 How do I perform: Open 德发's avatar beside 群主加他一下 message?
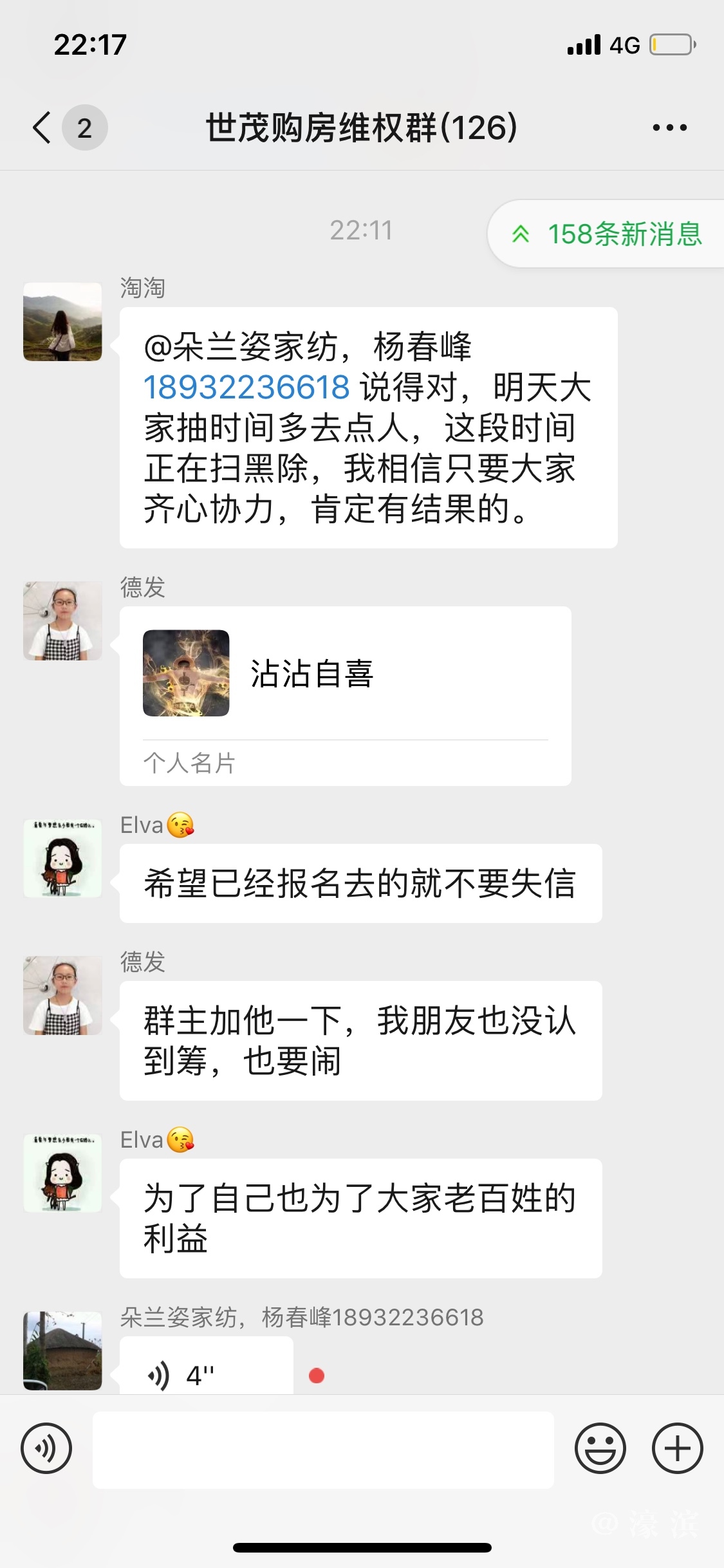tap(62, 995)
